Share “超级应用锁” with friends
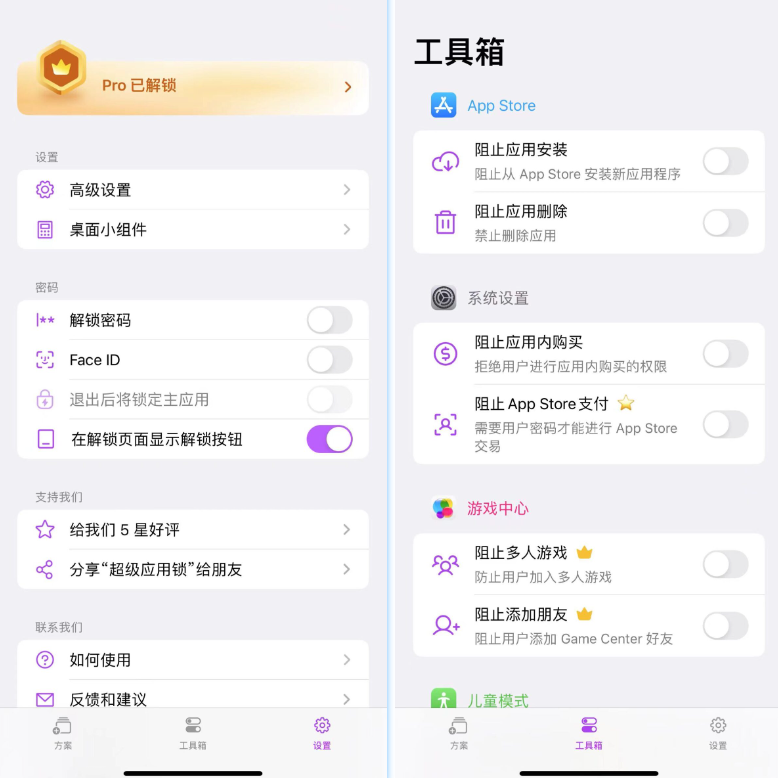778x778 pixels. [x=192, y=569]
